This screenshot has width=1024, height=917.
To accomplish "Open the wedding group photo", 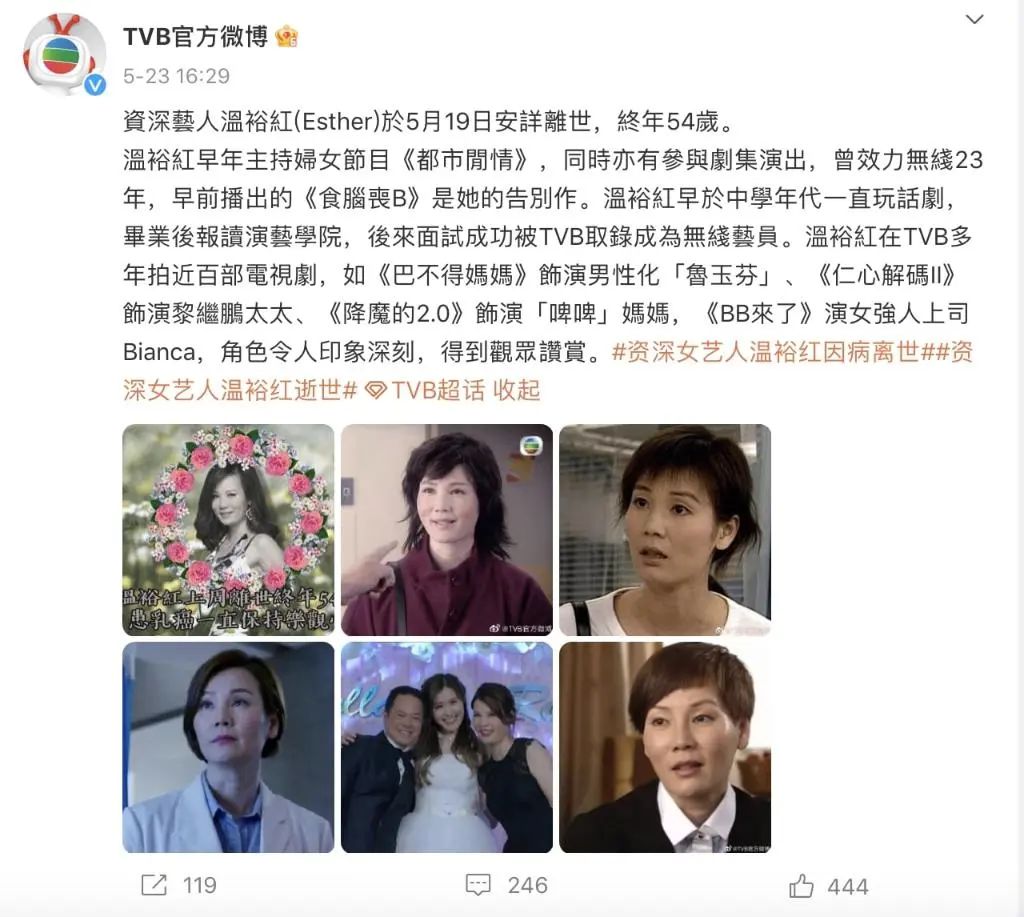I will pyautogui.click(x=446, y=747).
